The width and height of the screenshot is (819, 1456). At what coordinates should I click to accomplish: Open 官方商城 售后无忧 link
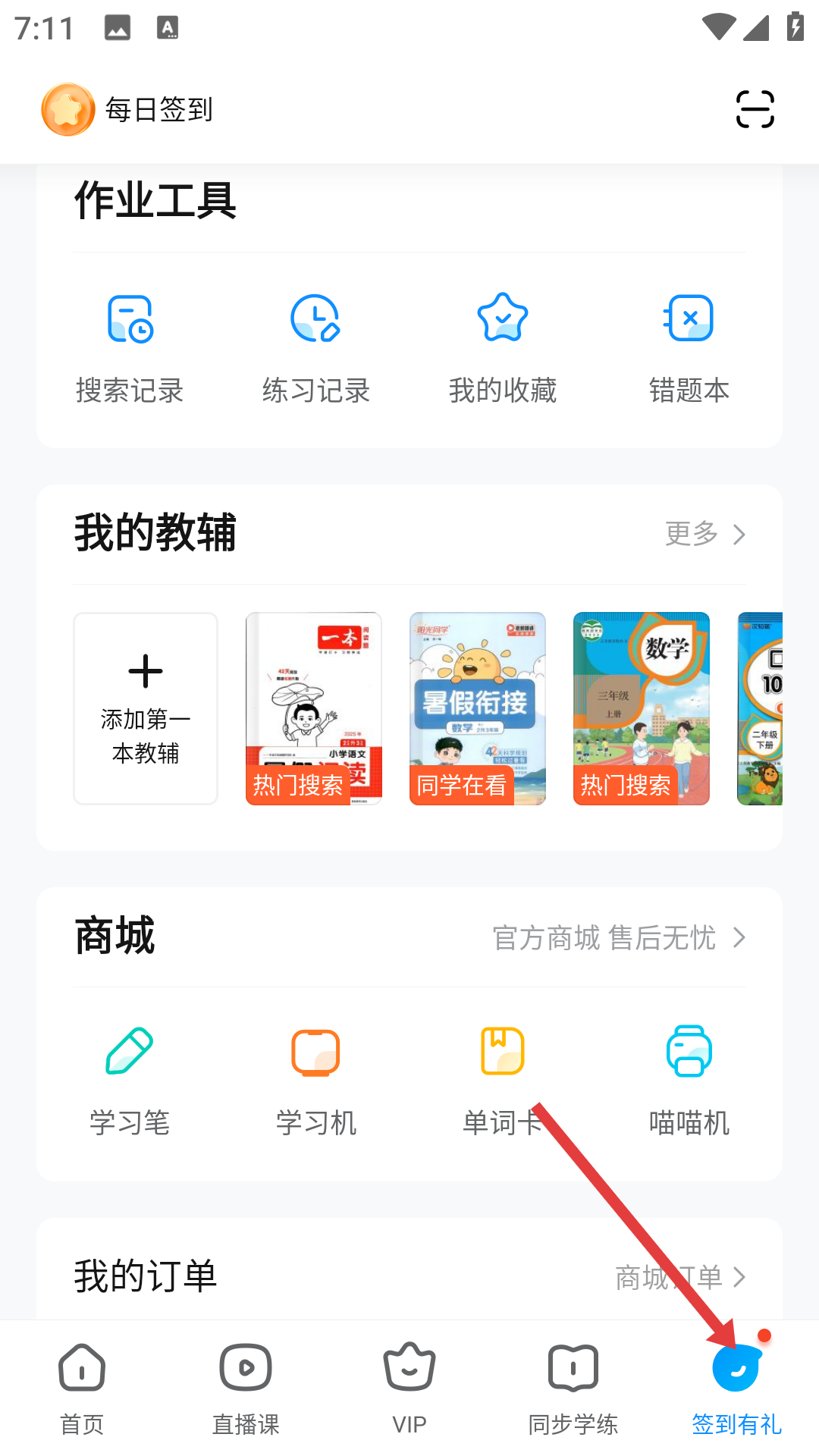point(619,938)
